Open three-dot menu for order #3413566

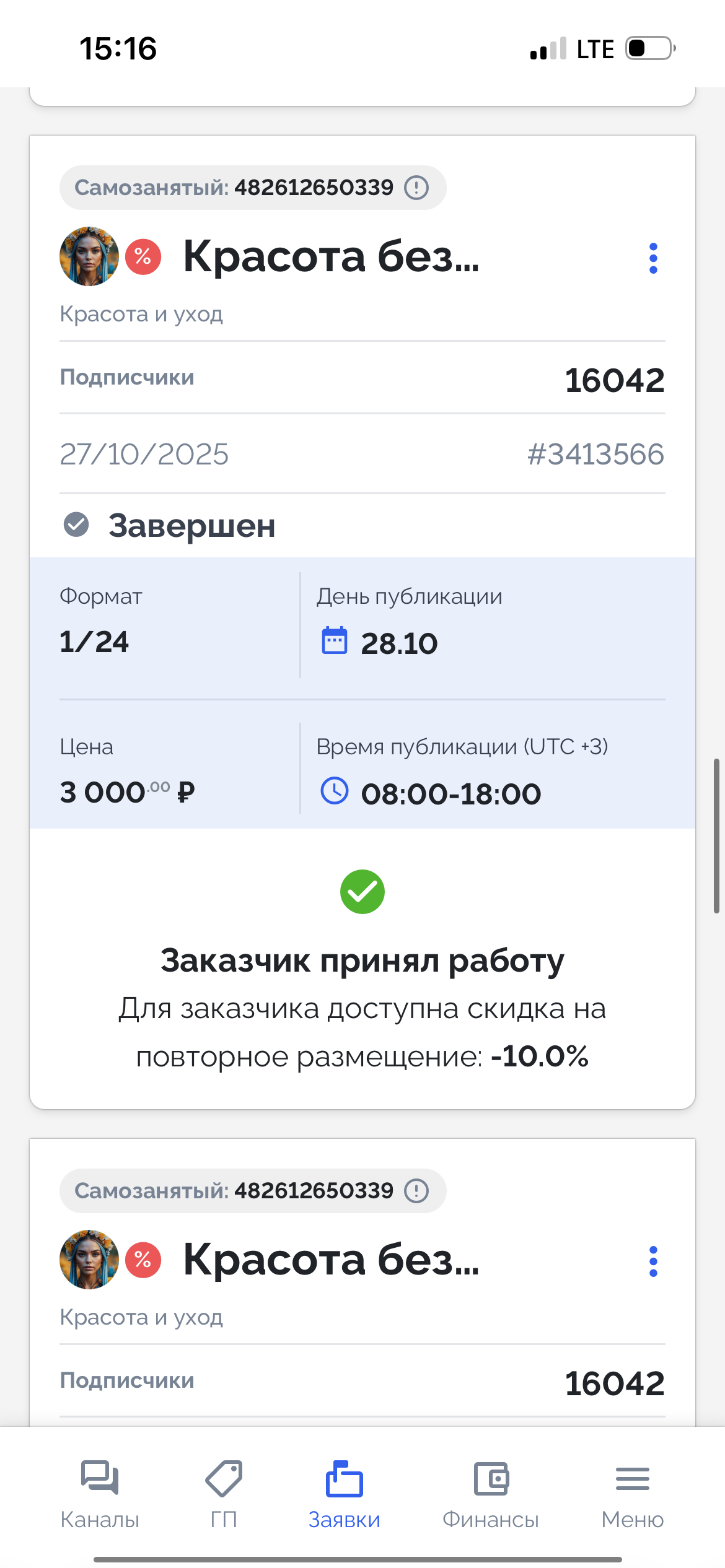tap(653, 258)
